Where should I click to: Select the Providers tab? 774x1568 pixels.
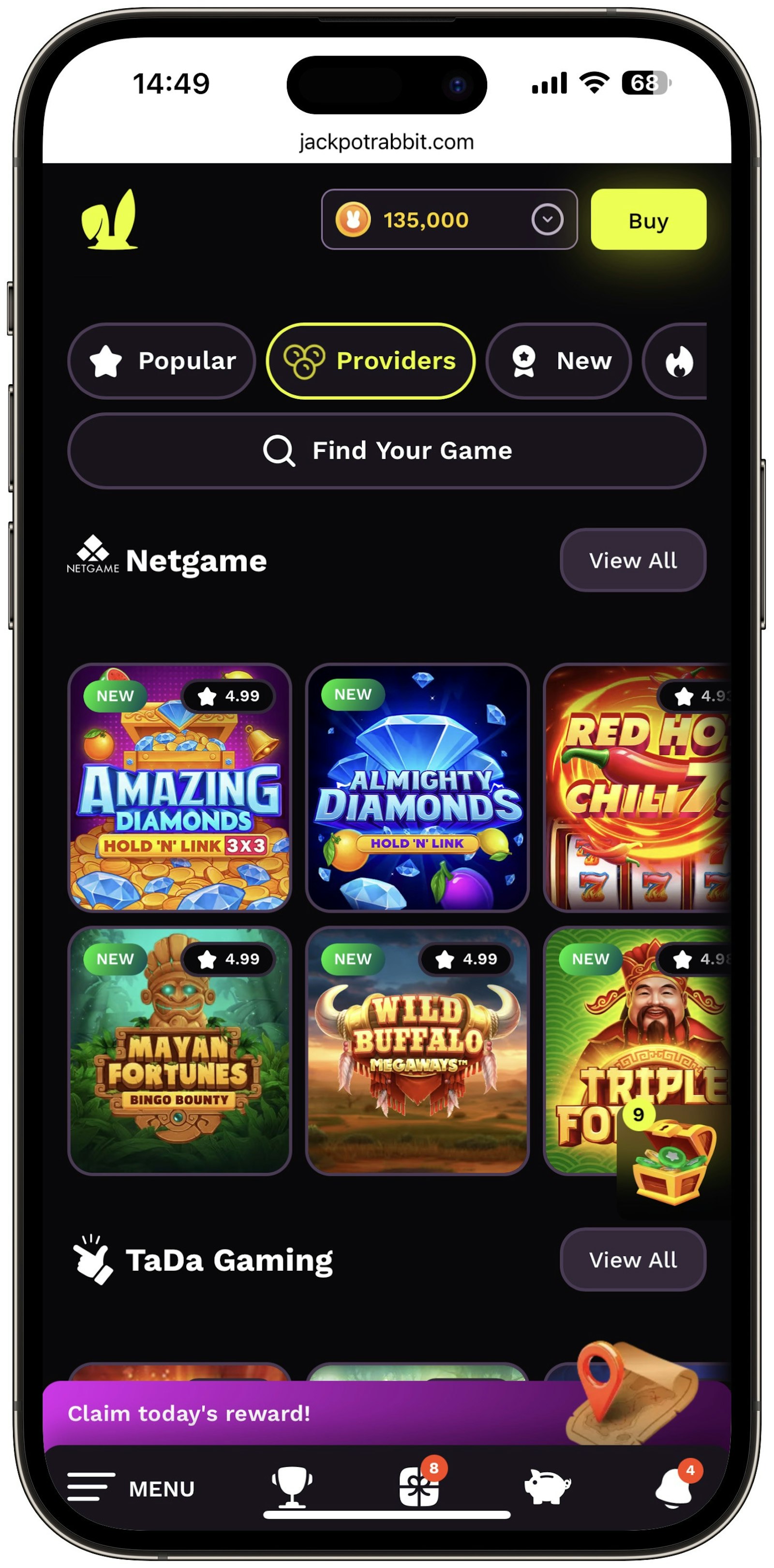(x=371, y=361)
